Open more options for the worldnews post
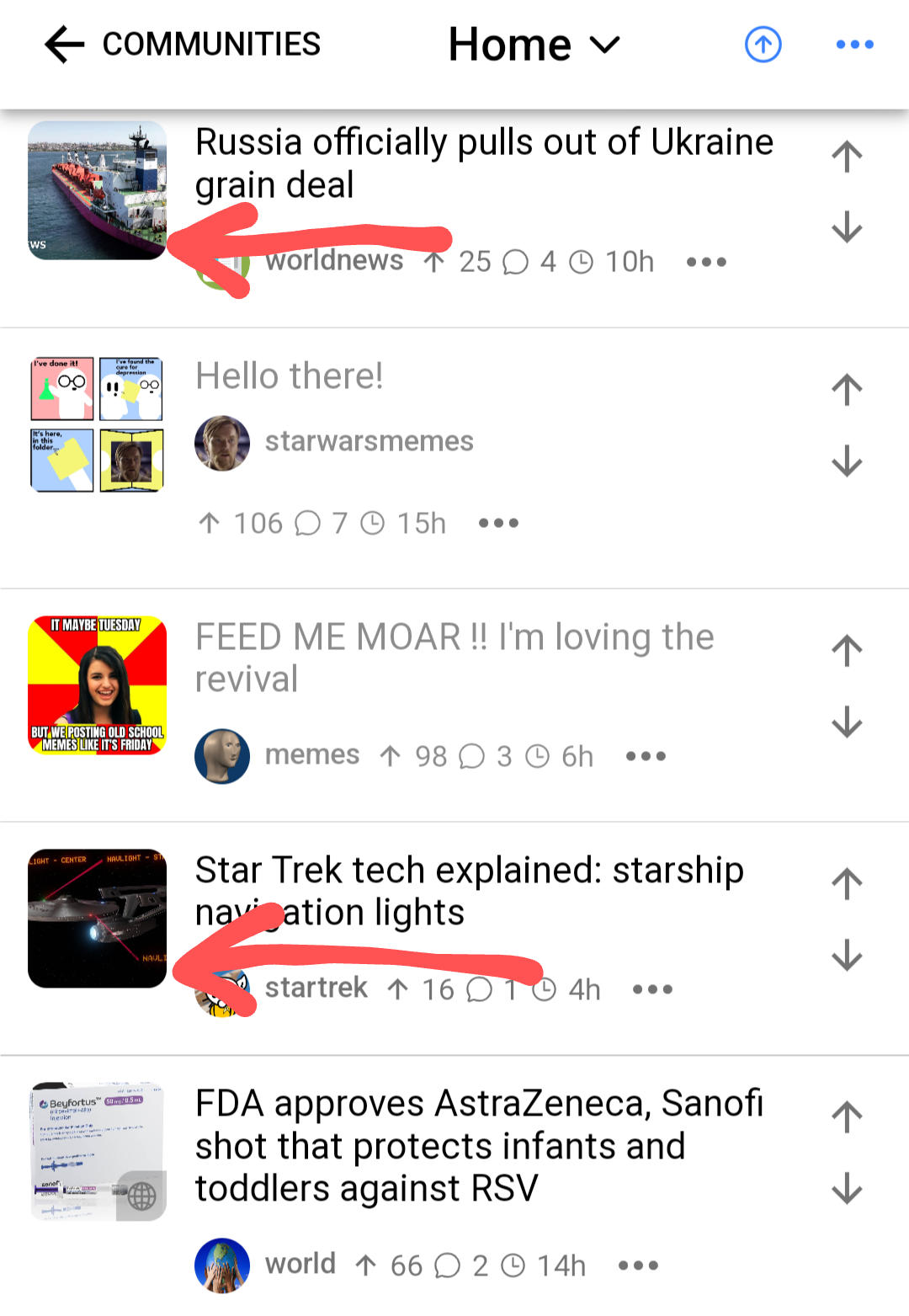 pos(706,262)
